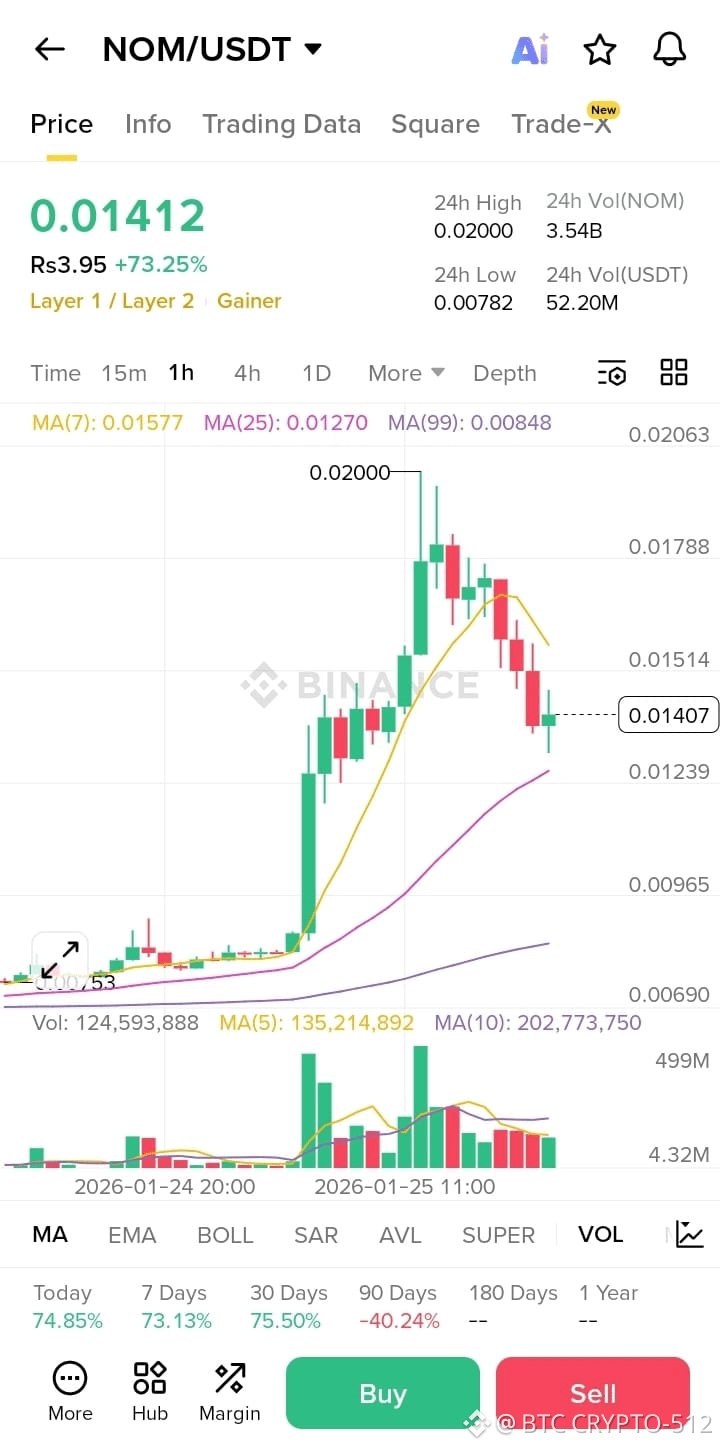Expand the More timeframe dropdown
Screen dimensions: 720x1449
pos(404,372)
